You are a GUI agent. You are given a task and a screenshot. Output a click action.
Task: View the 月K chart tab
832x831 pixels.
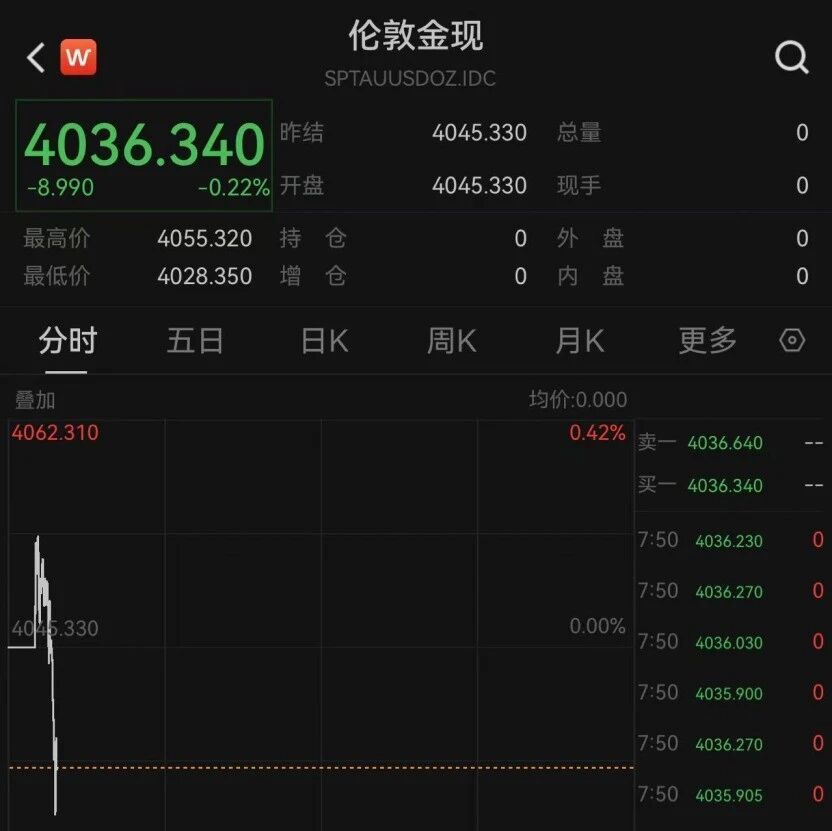click(x=580, y=341)
